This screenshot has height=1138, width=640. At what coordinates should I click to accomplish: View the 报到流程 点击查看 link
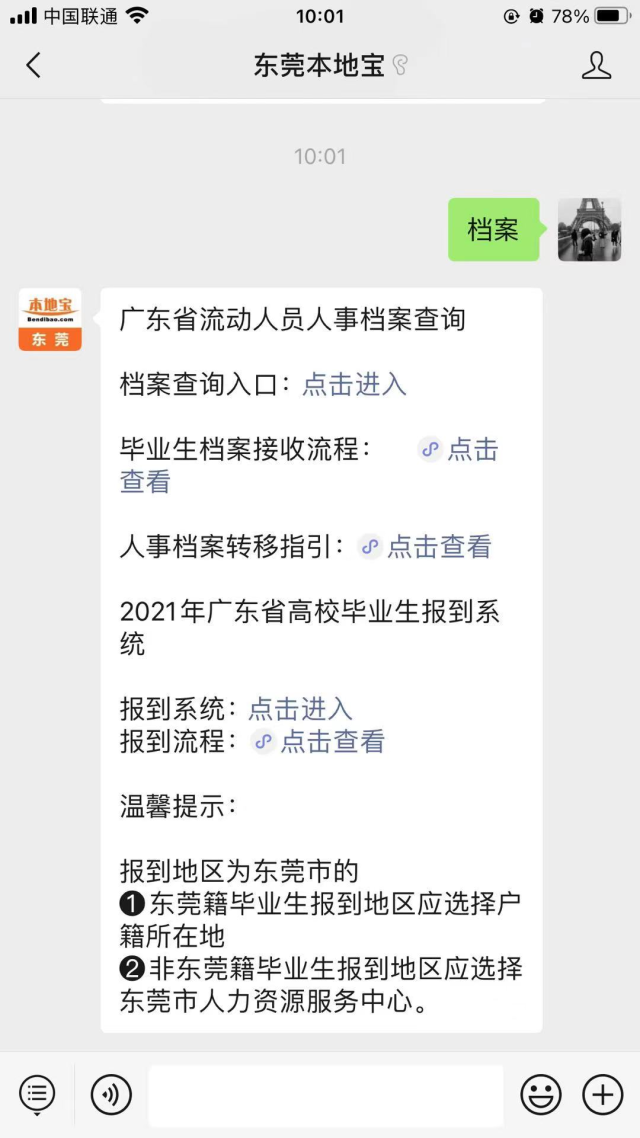(x=331, y=742)
